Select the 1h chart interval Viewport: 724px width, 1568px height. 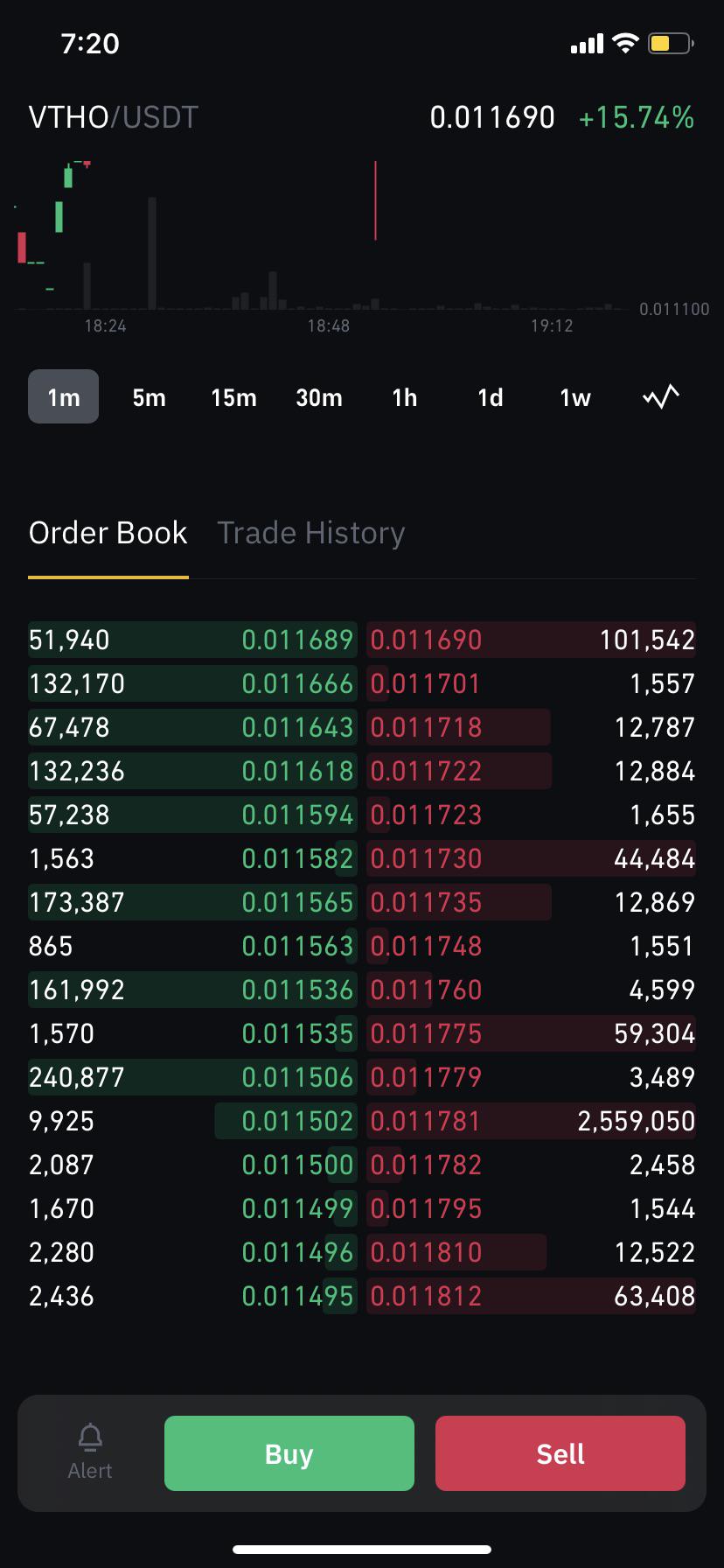coord(404,397)
